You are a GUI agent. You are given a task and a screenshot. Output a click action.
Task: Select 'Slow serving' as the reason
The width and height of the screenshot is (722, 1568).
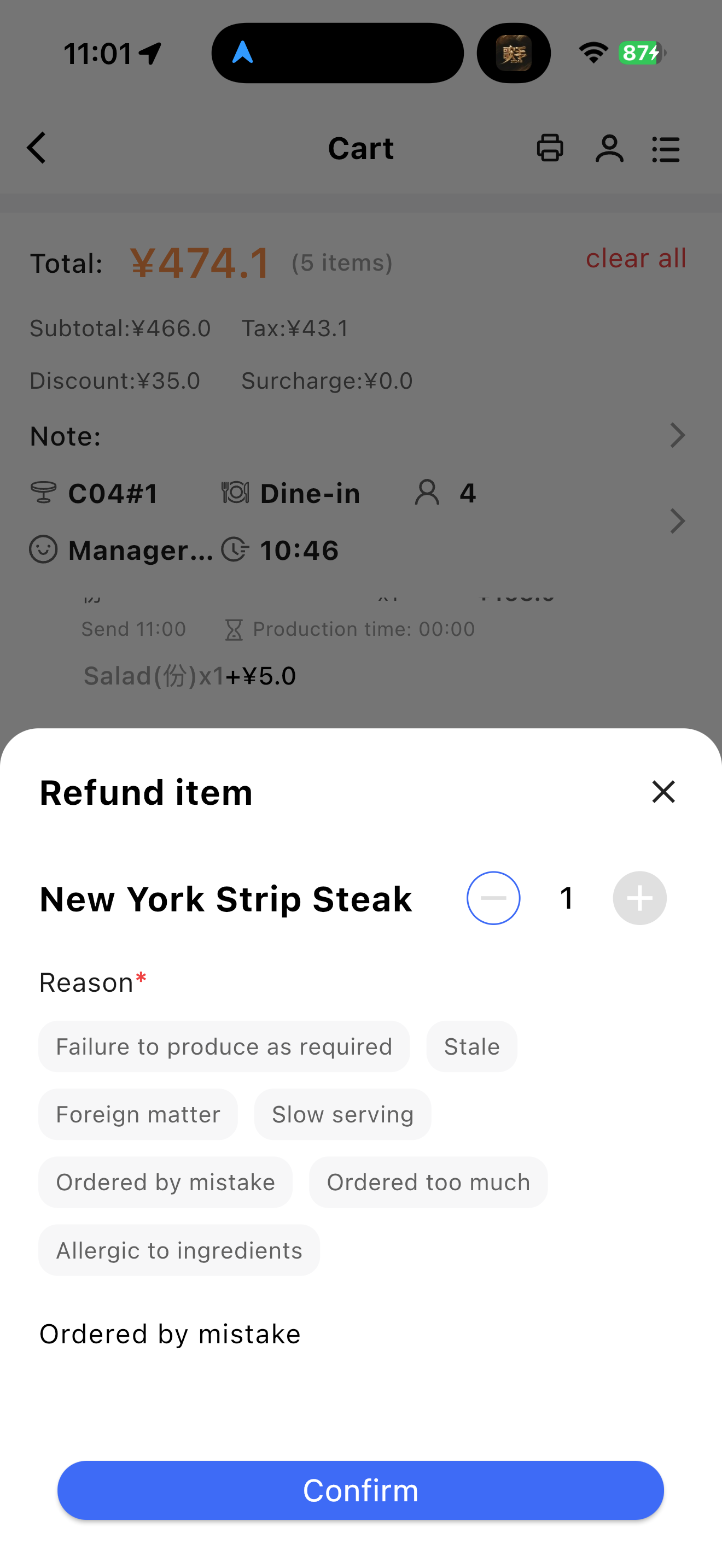click(x=343, y=1115)
